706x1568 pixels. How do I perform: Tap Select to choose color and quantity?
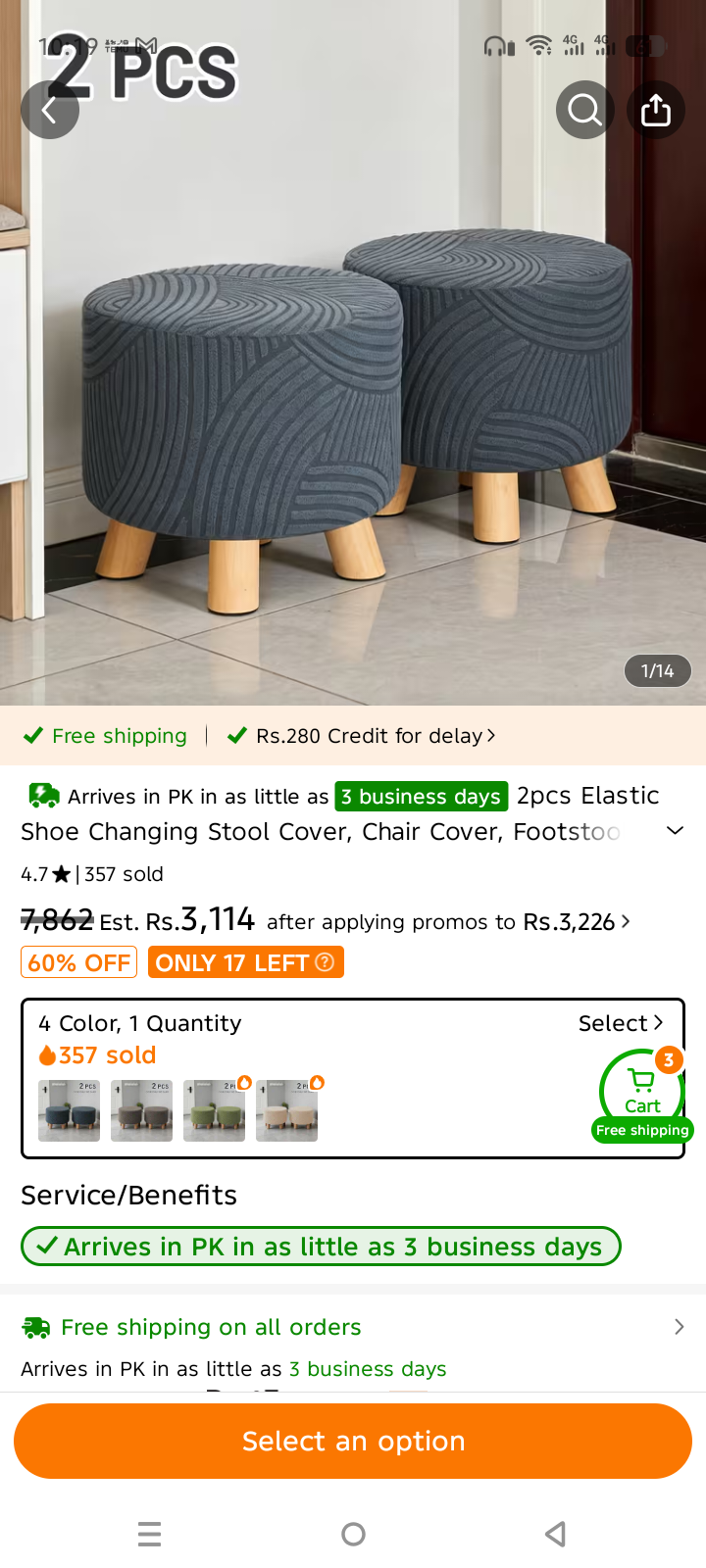point(621,1023)
